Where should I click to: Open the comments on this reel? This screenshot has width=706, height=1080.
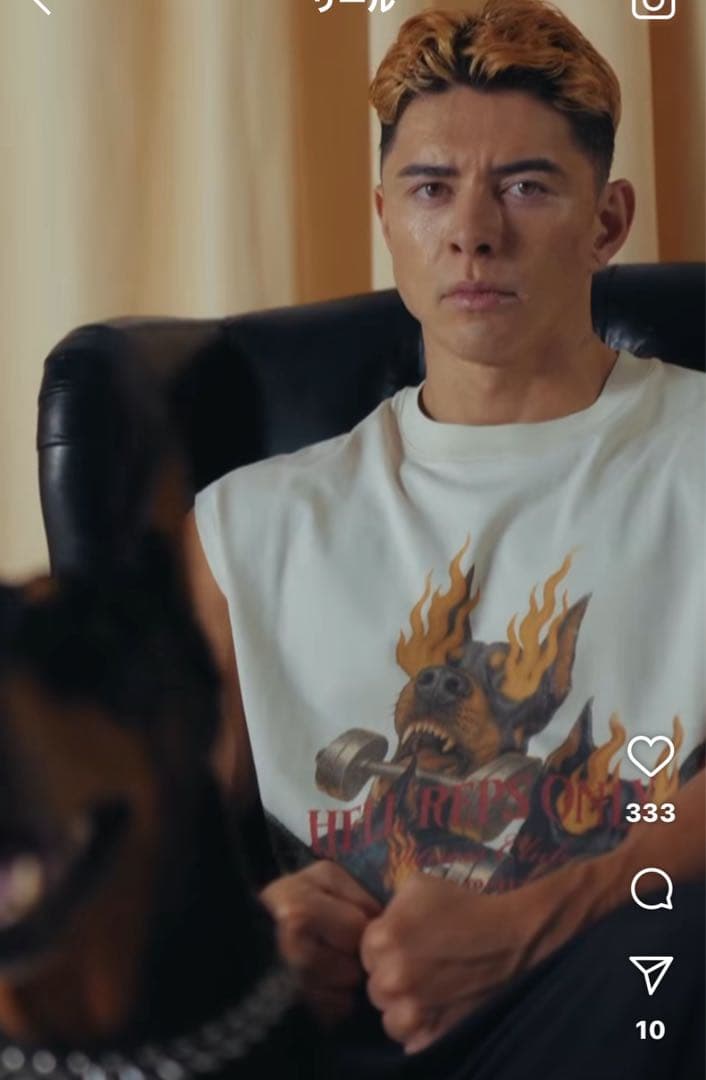(x=651, y=888)
